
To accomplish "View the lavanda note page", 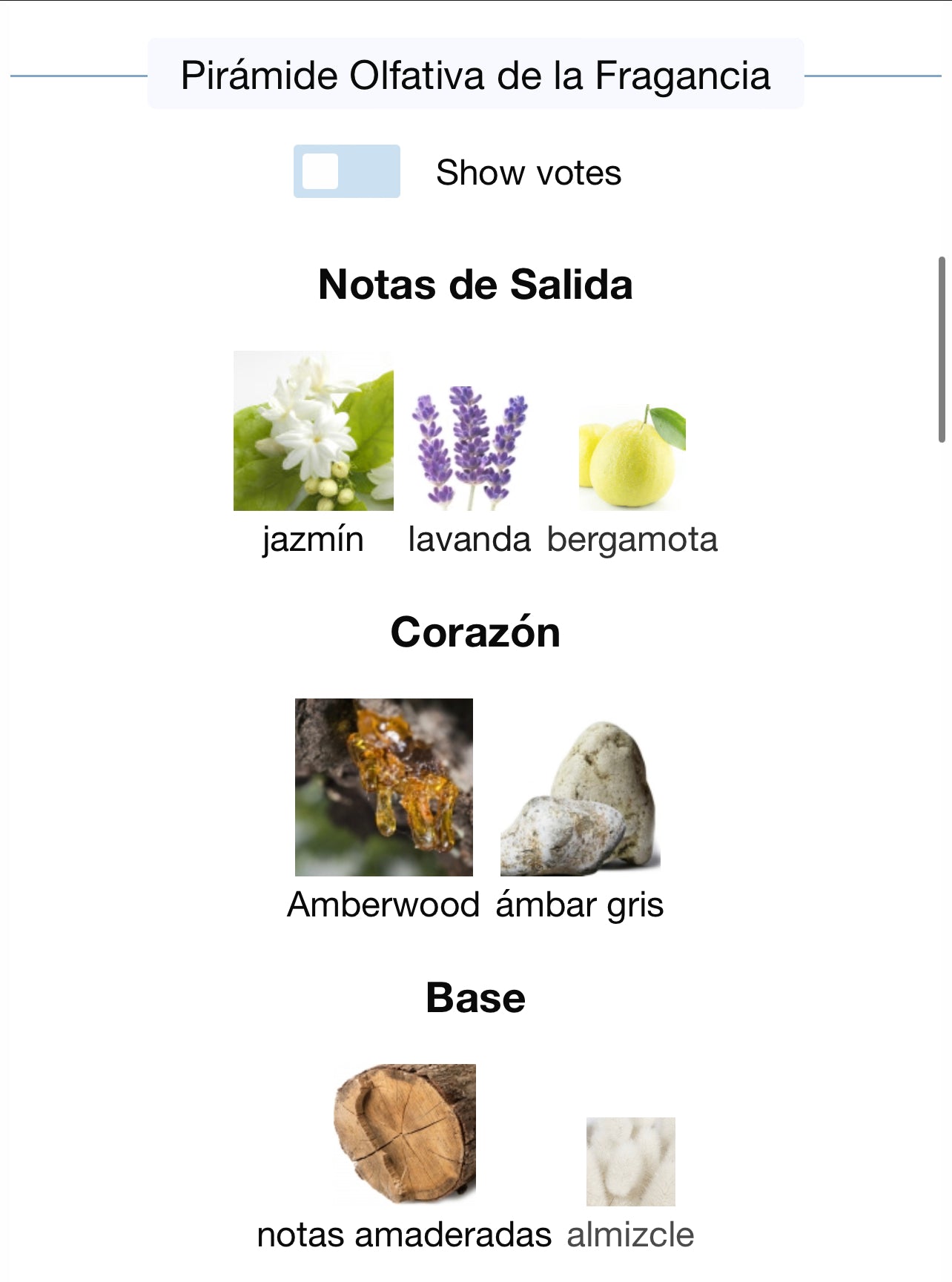I will pos(469,448).
